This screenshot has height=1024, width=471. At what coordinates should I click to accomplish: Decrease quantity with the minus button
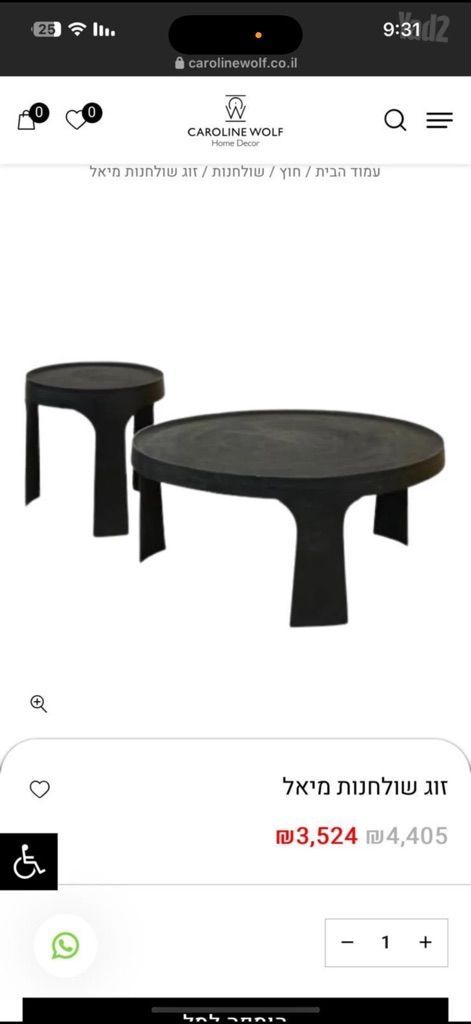tap(348, 942)
